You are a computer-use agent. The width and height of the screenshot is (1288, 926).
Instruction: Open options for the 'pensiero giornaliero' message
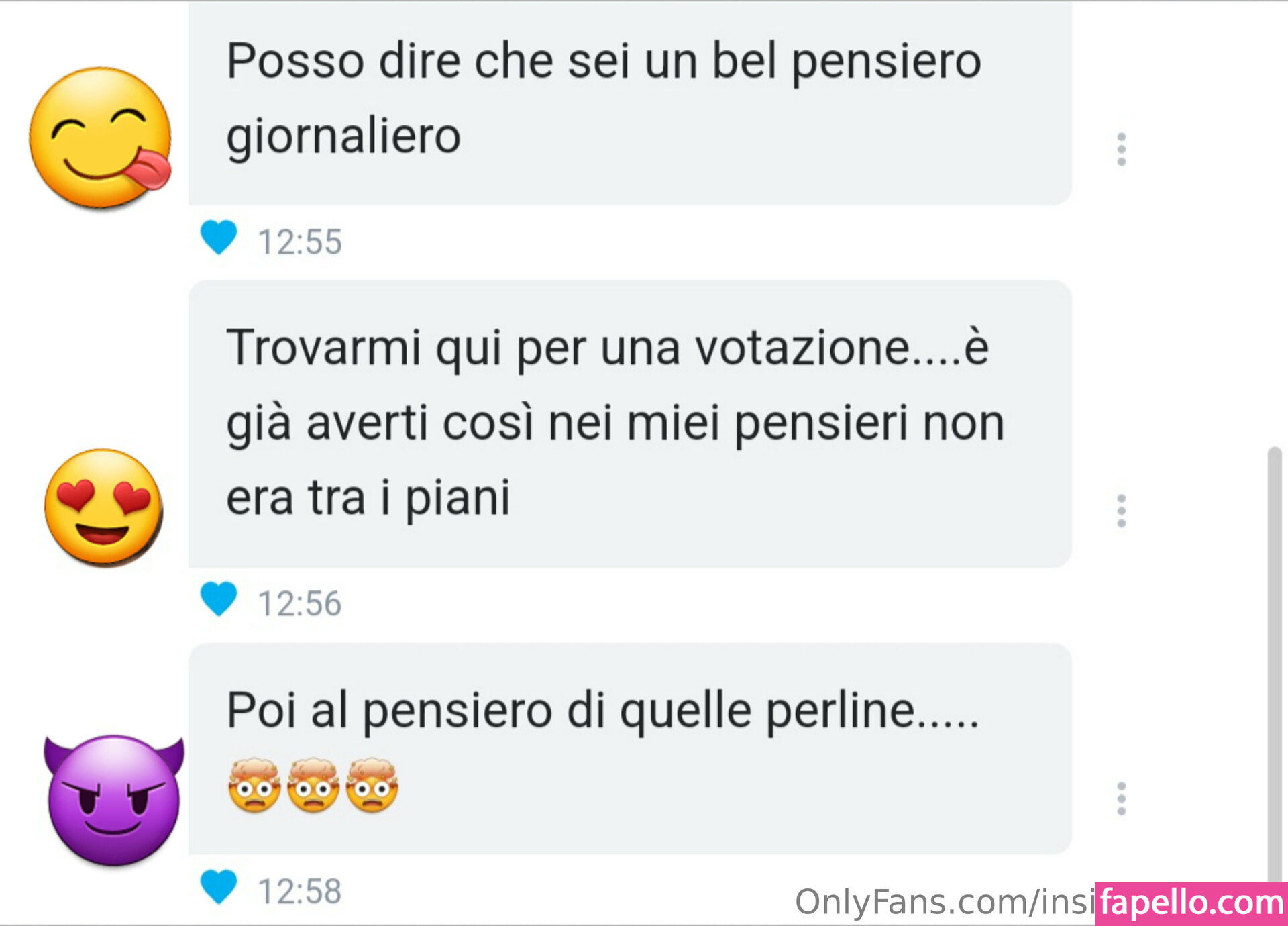1121,149
